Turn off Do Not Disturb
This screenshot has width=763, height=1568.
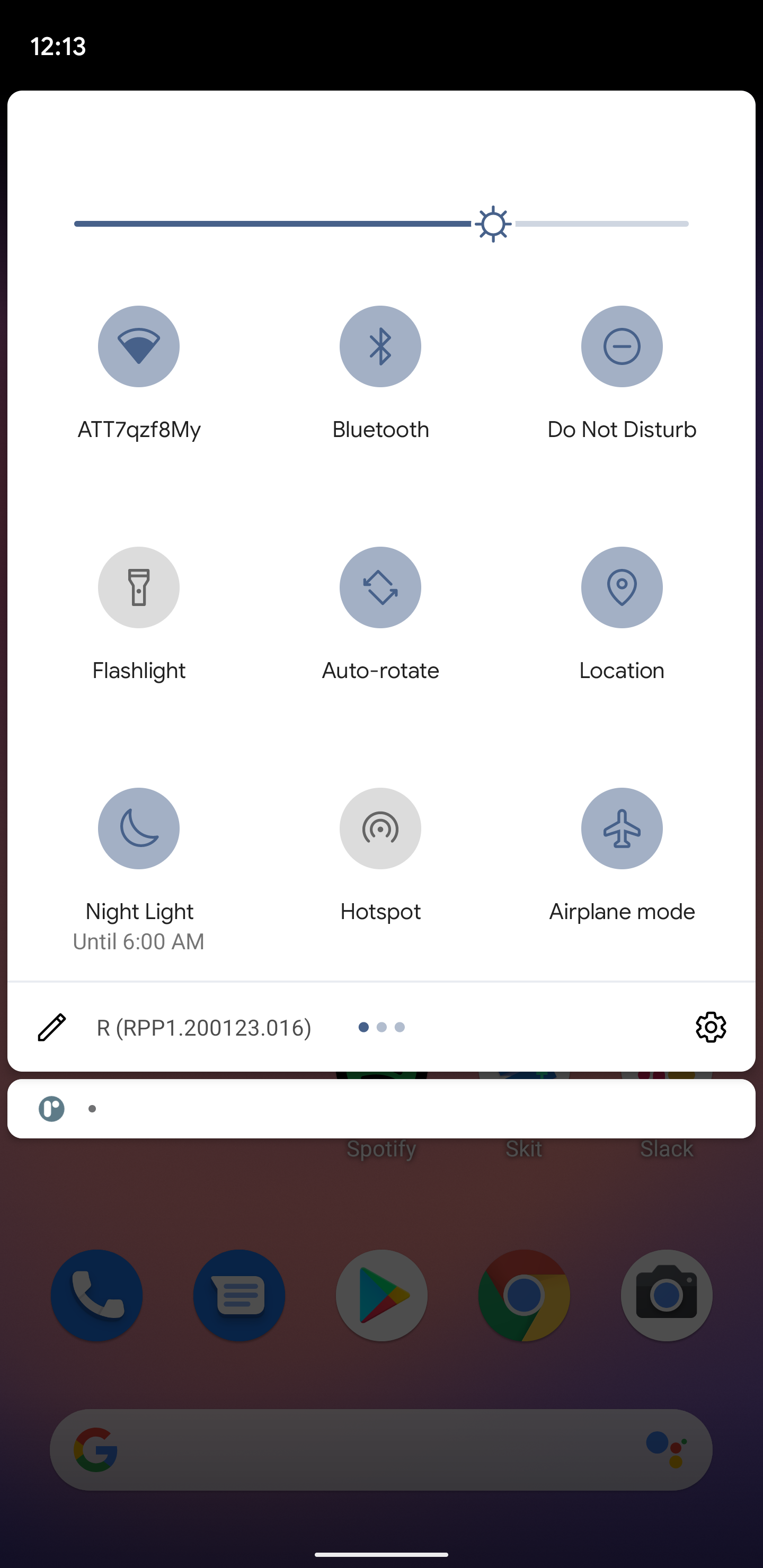coord(622,346)
